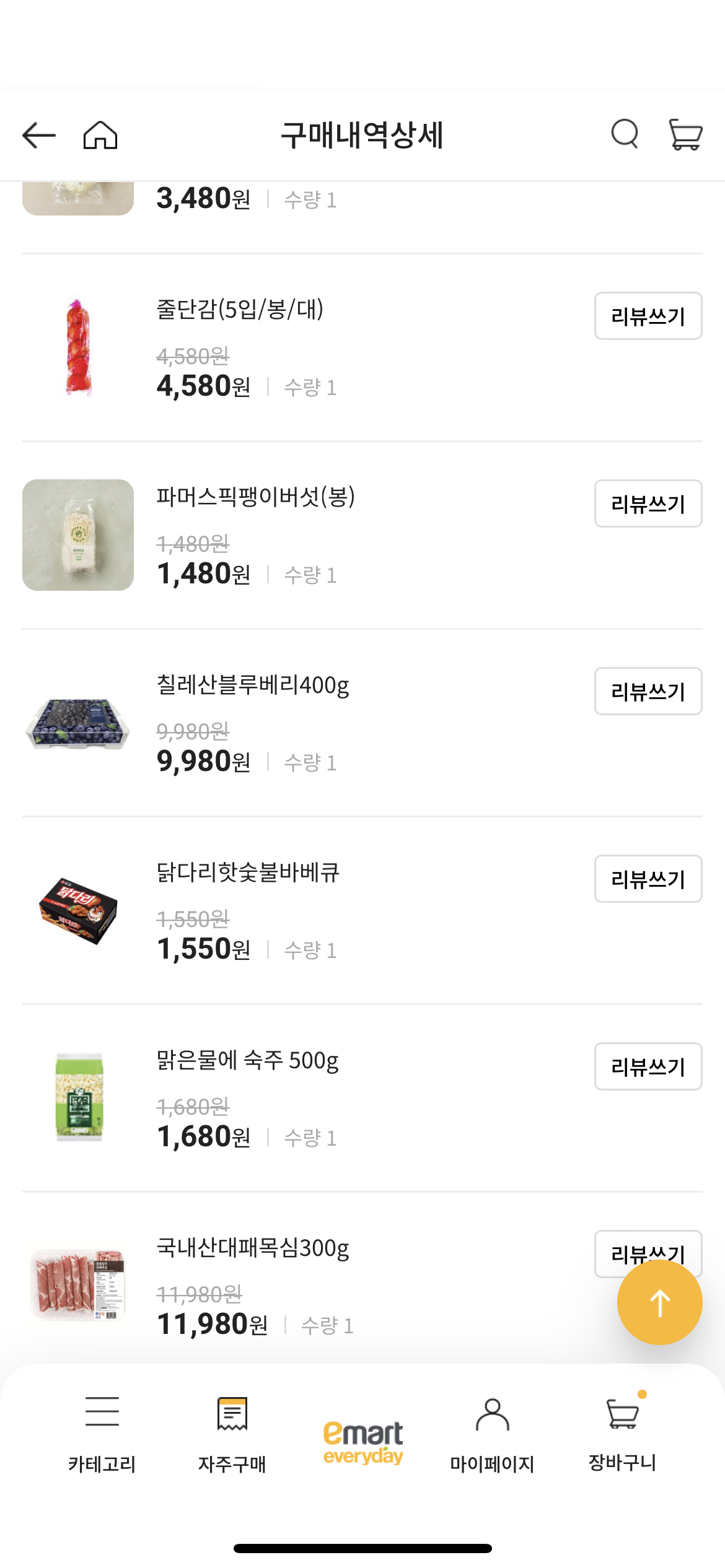Image resolution: width=725 pixels, height=1568 pixels.
Task: Tap 리뷰쓰기 for 국내산대패목심300g
Action: pos(648,1253)
